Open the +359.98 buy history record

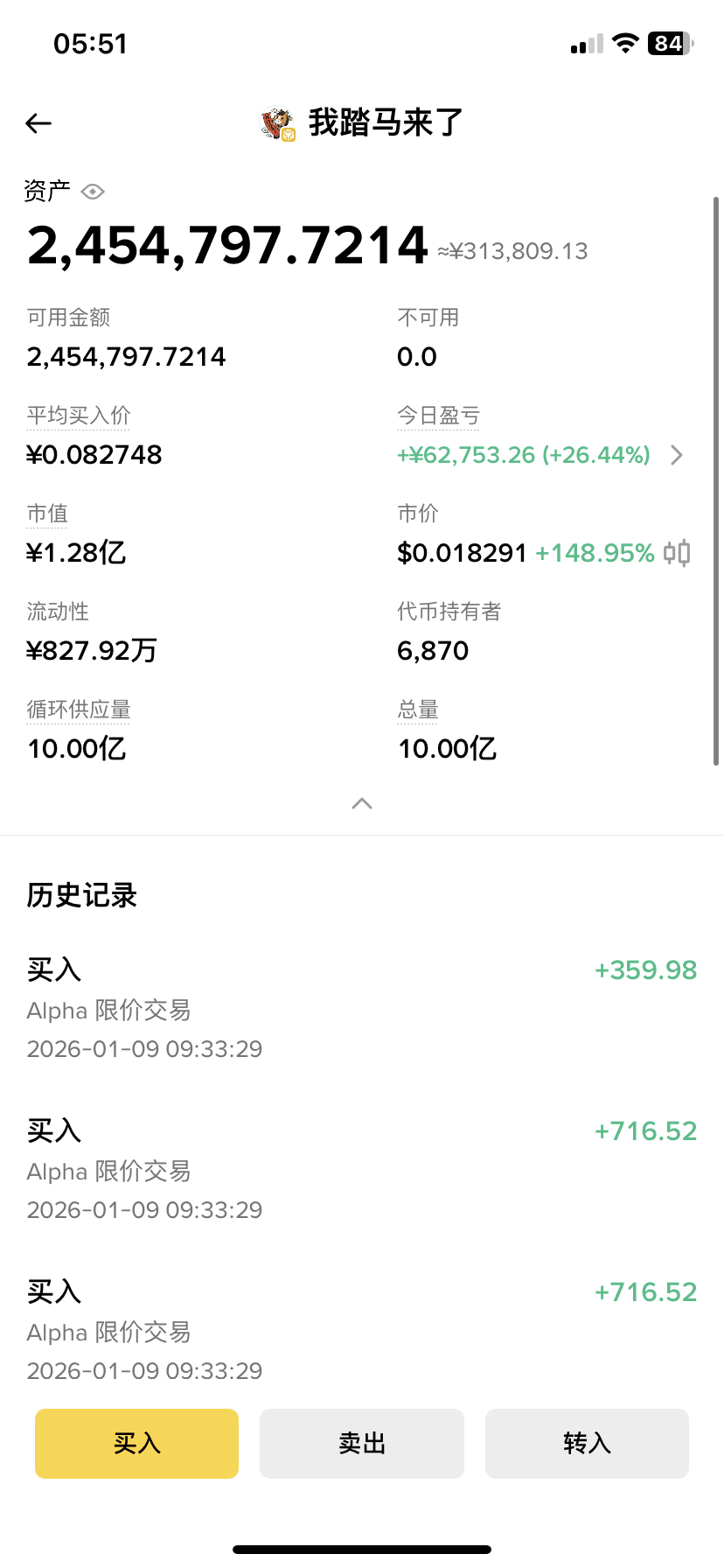(x=362, y=1009)
